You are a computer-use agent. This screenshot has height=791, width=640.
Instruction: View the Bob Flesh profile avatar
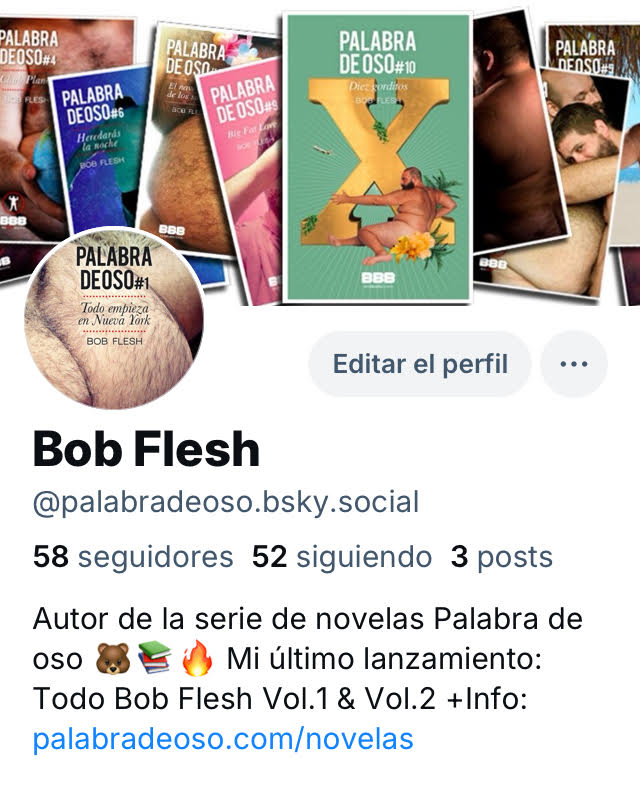click(113, 319)
